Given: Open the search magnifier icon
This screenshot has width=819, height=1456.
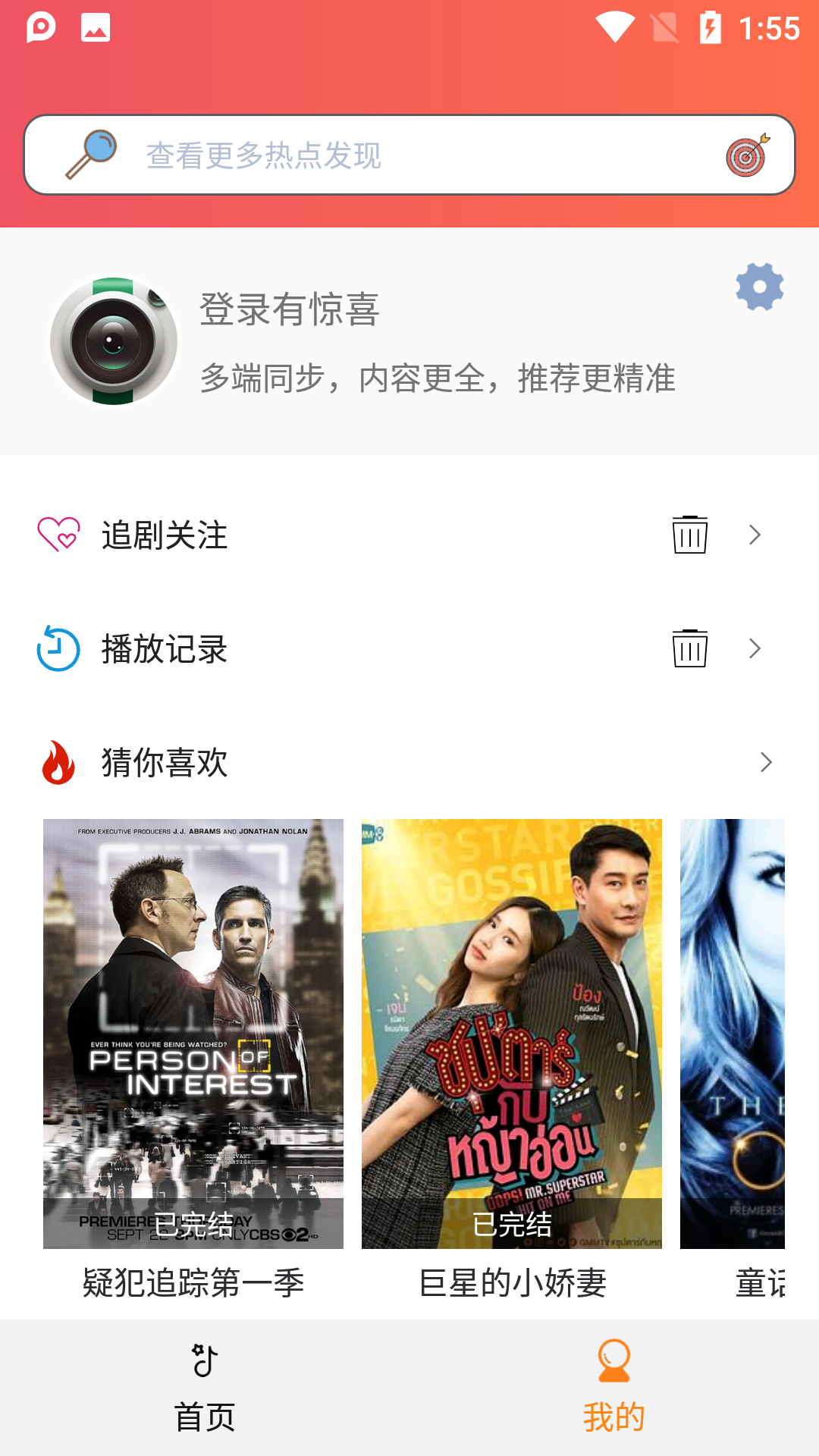Looking at the screenshot, I should [x=93, y=154].
